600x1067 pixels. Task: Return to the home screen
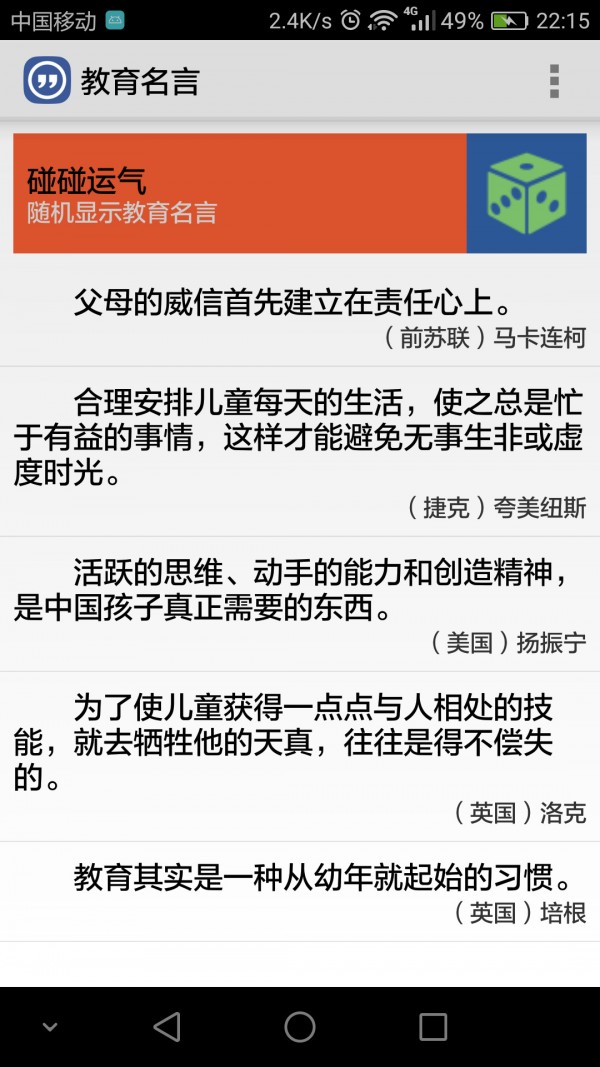tap(300, 1026)
